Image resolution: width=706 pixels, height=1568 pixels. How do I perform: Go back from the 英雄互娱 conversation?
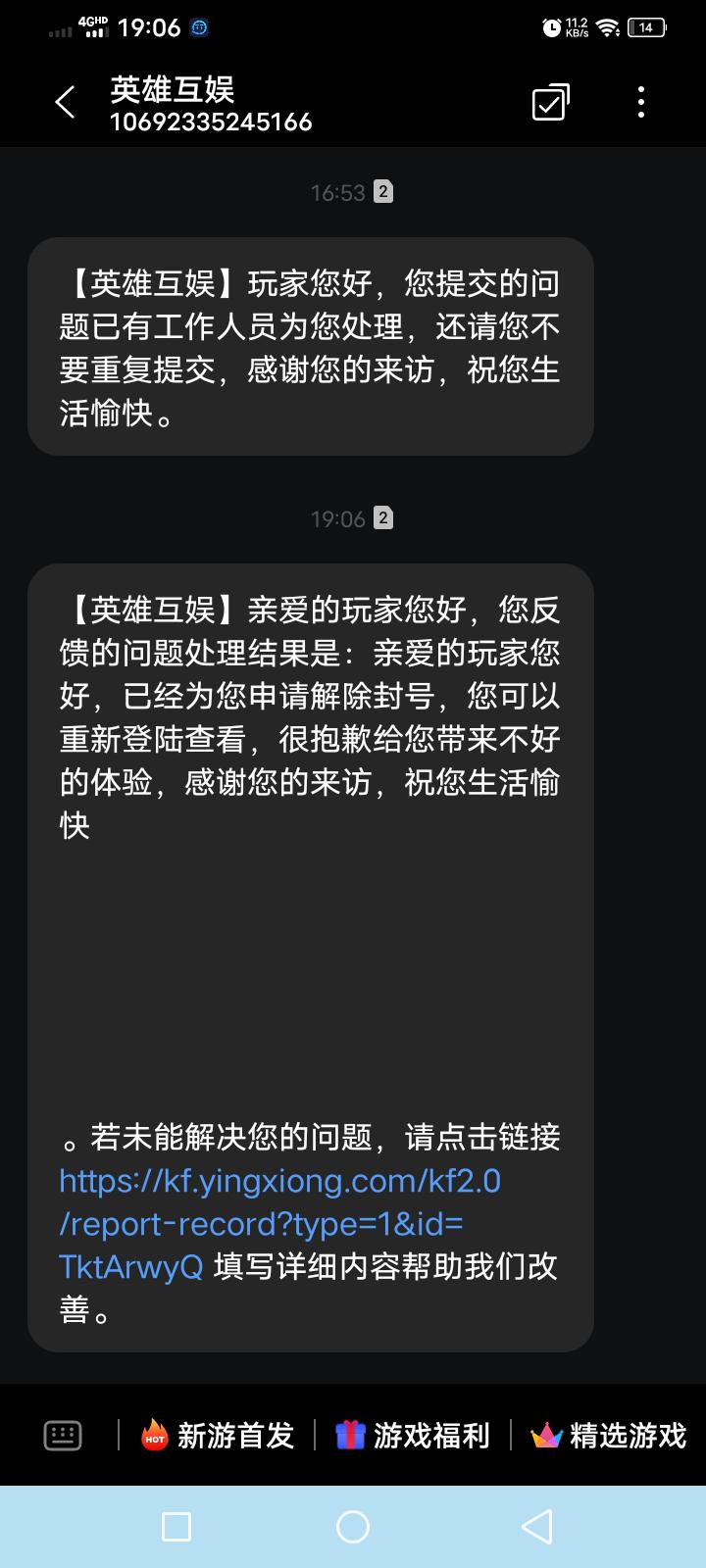[x=65, y=102]
